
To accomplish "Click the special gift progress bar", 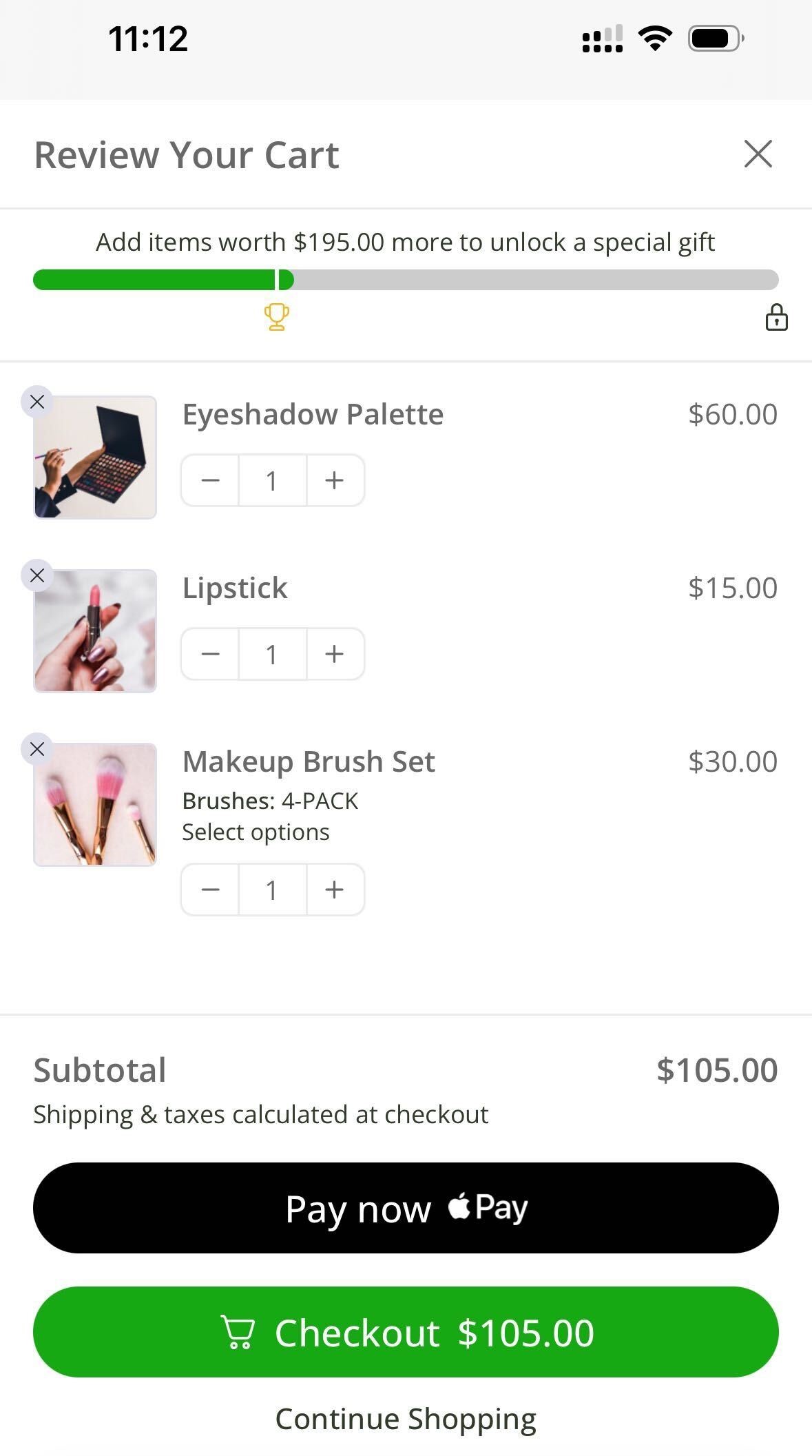I will coord(406,280).
